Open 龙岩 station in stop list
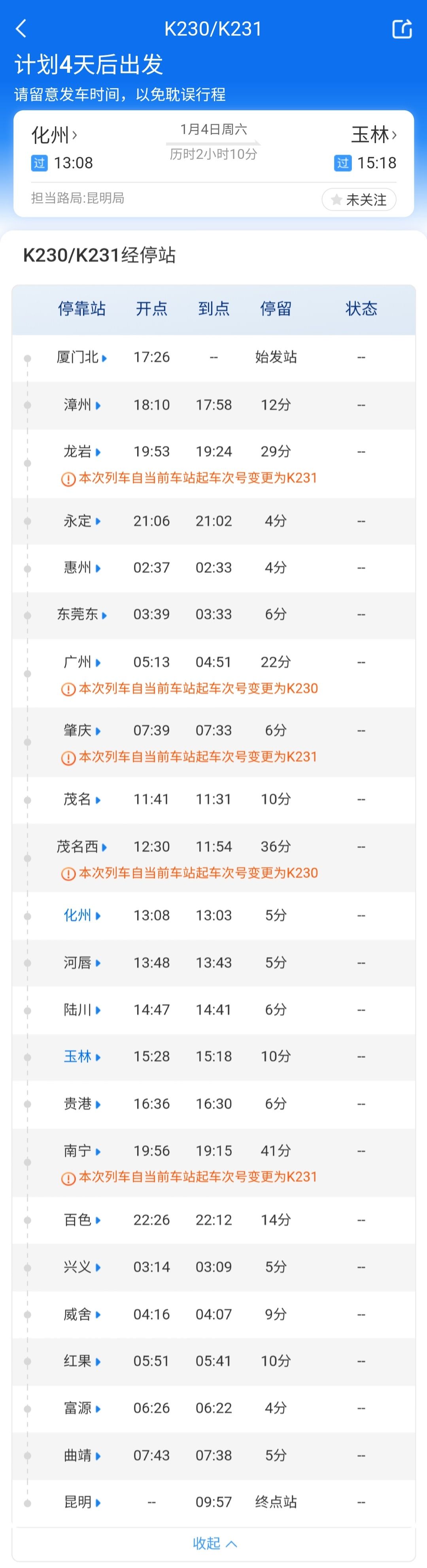Viewport: 427px width, 1568px height. coord(81,452)
